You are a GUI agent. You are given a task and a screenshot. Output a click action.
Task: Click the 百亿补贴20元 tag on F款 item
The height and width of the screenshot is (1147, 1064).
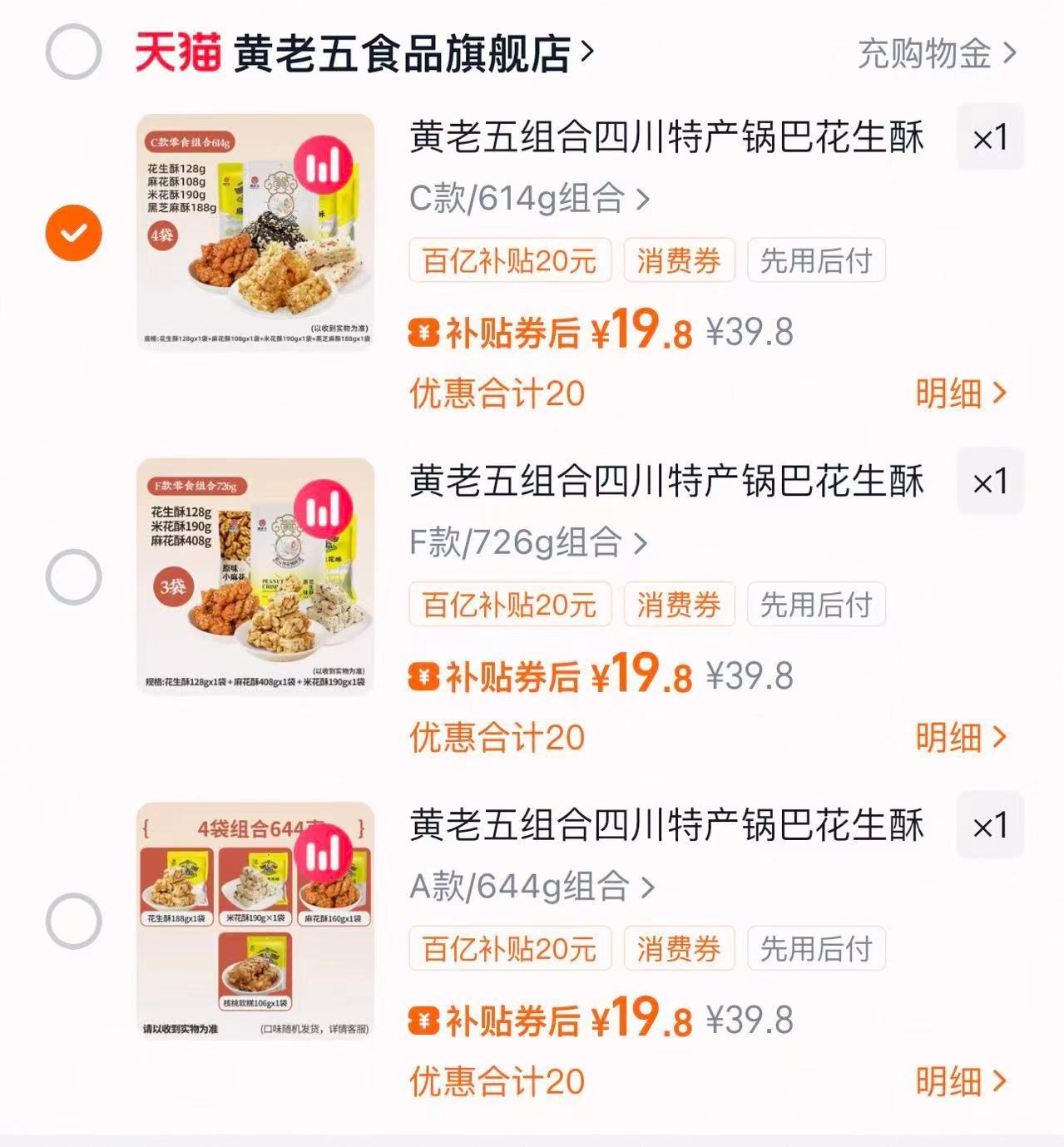pyautogui.click(x=510, y=606)
